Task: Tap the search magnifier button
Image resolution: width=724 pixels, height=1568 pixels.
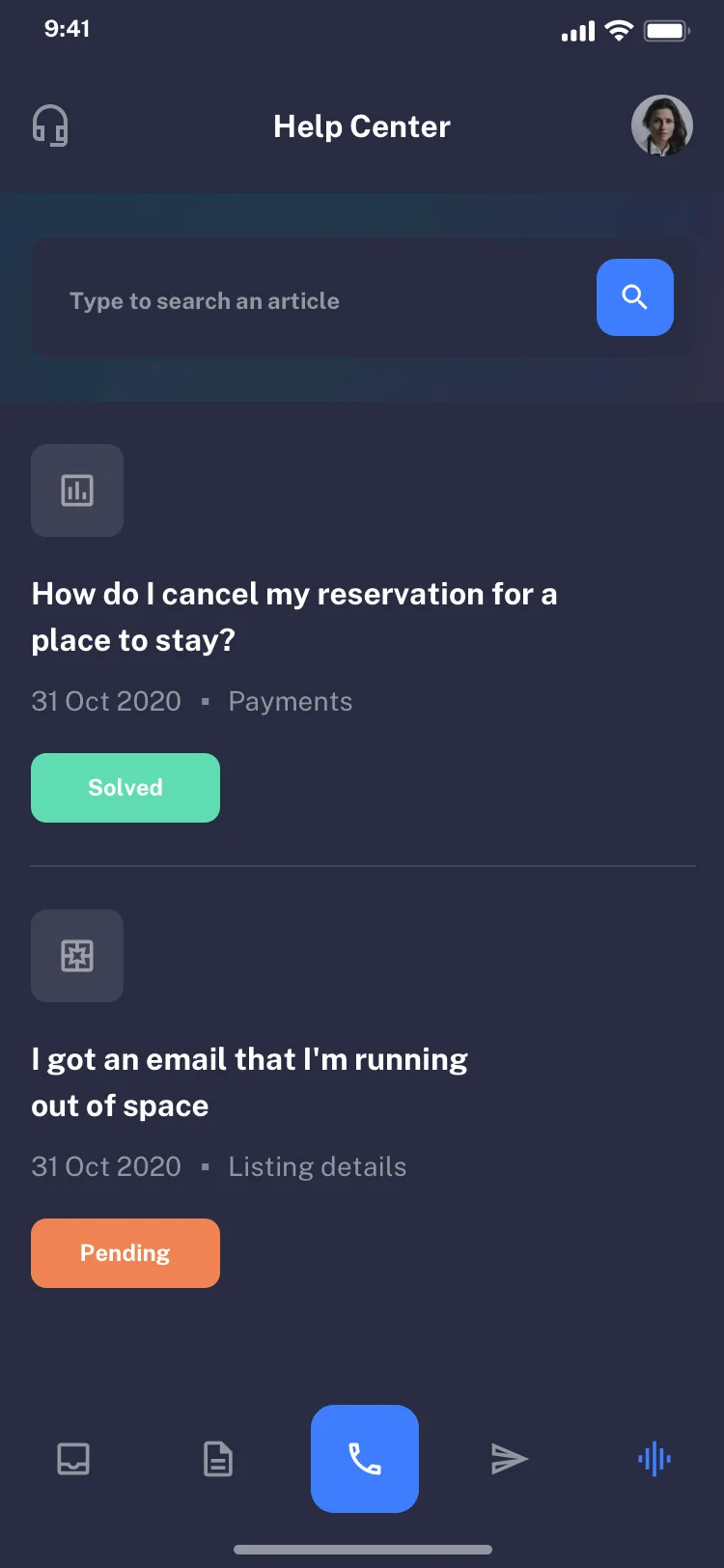Action: pyautogui.click(x=634, y=297)
